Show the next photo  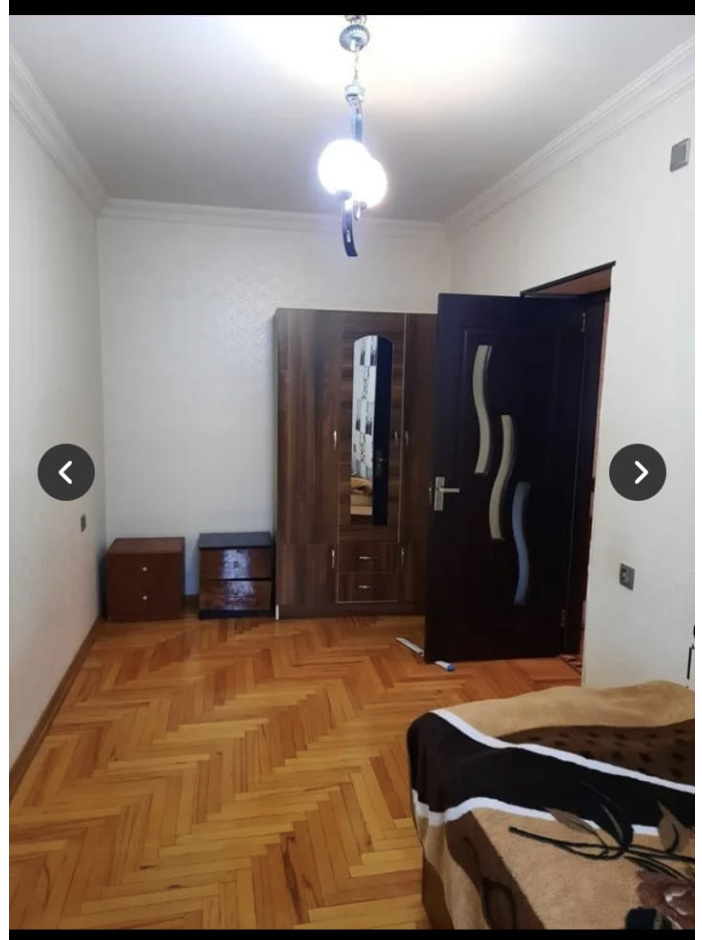click(637, 472)
